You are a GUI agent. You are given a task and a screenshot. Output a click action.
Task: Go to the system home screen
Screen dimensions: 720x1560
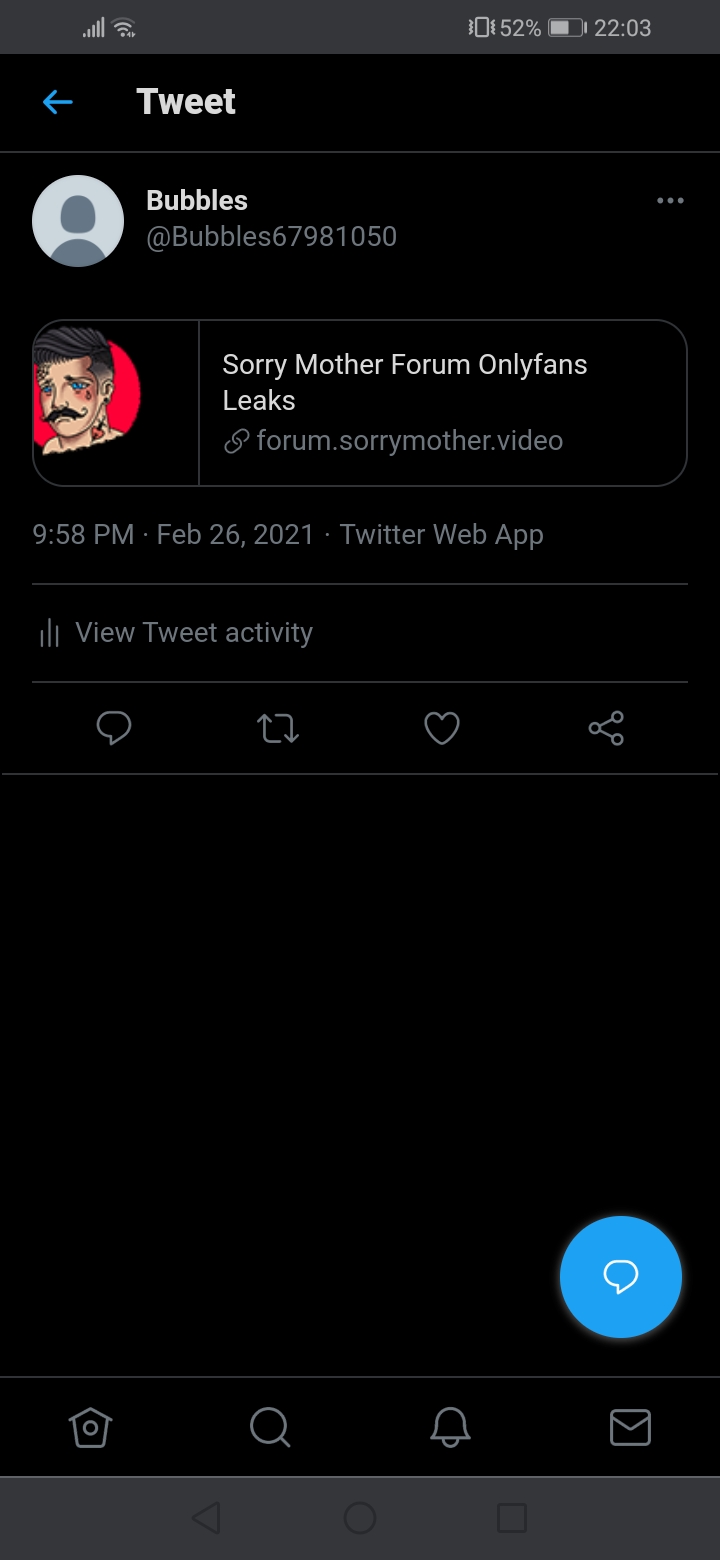coord(360,1518)
